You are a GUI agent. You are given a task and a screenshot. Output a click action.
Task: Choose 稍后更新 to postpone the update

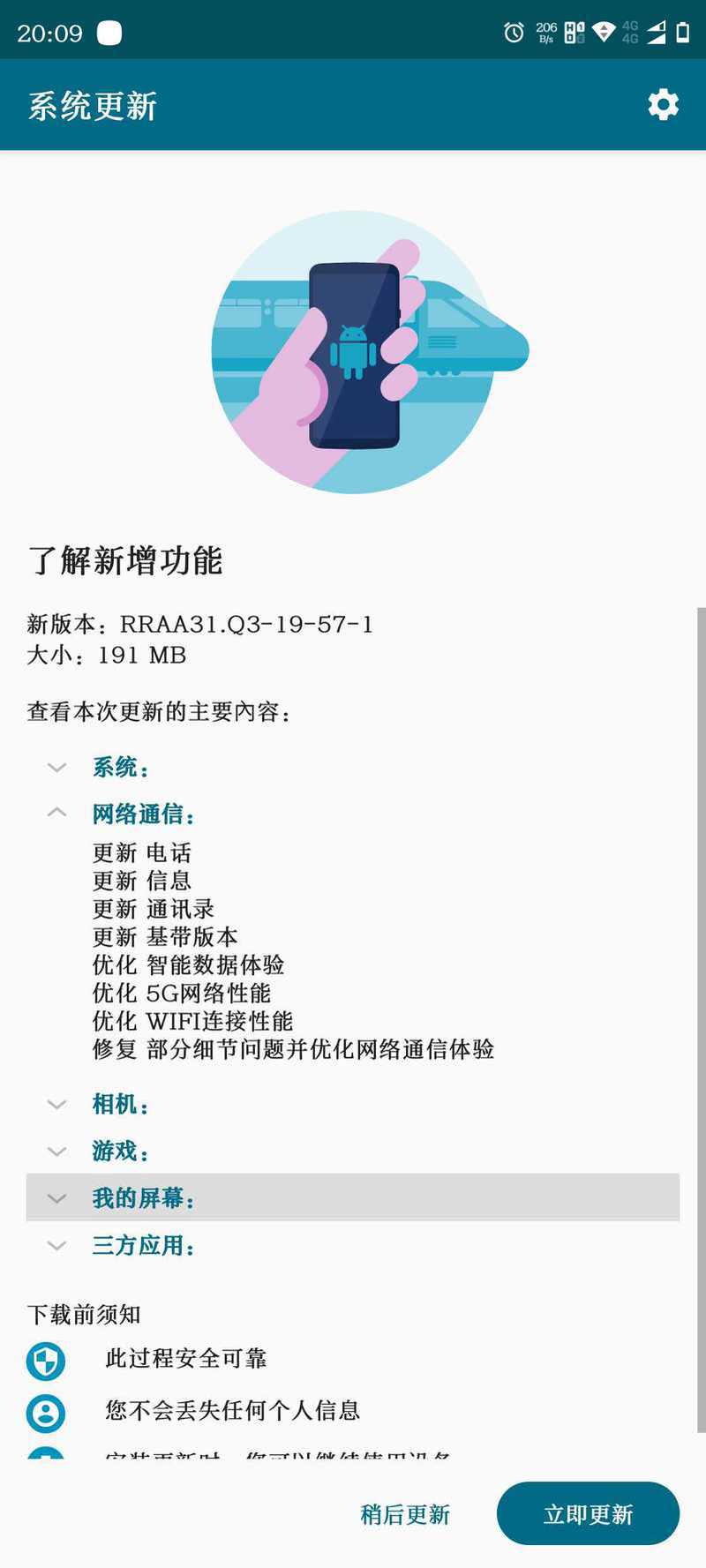point(405,1514)
